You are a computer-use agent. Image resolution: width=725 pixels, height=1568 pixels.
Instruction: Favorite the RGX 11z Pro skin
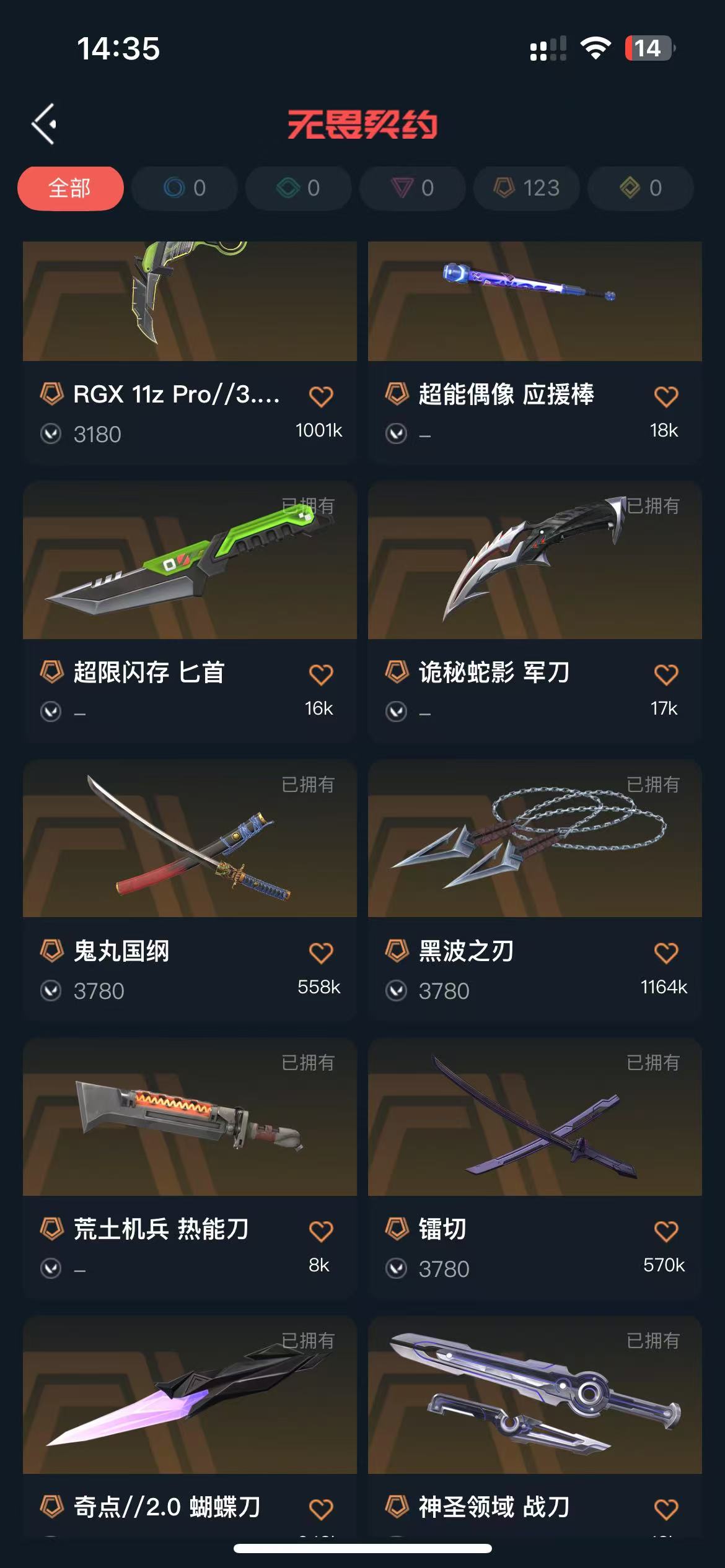pos(321,396)
